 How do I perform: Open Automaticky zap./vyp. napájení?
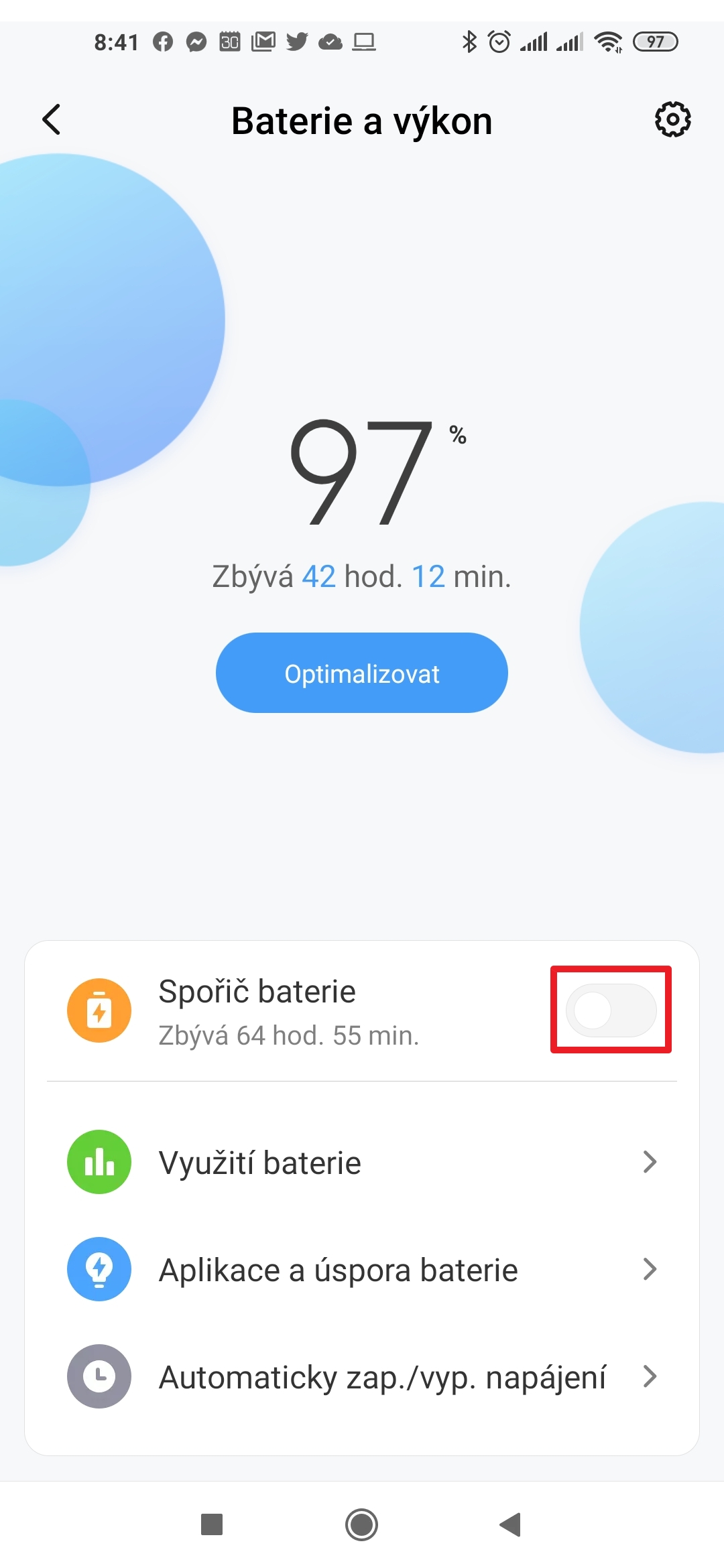click(362, 1376)
